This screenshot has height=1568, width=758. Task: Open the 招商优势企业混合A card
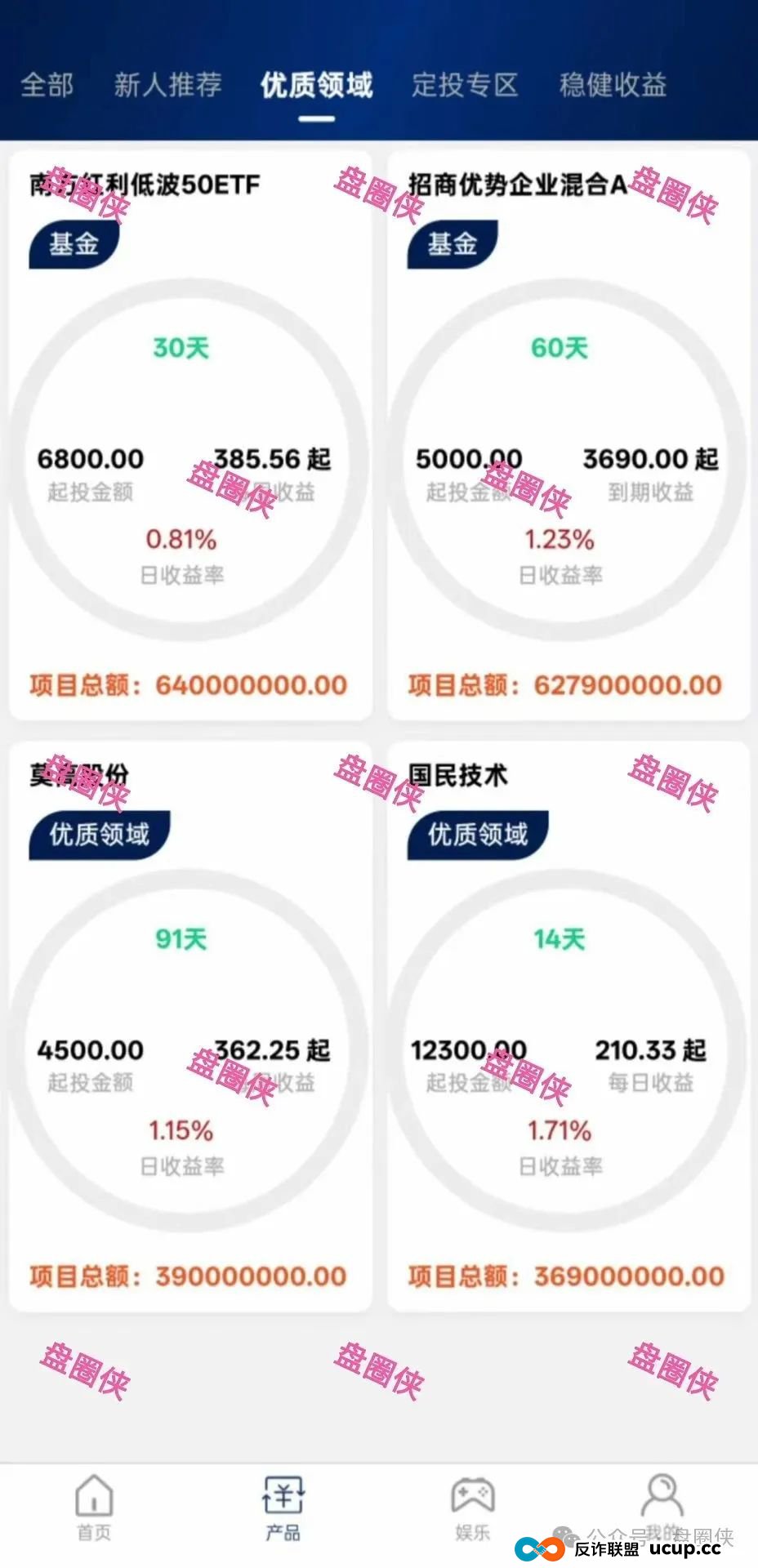[x=568, y=433]
